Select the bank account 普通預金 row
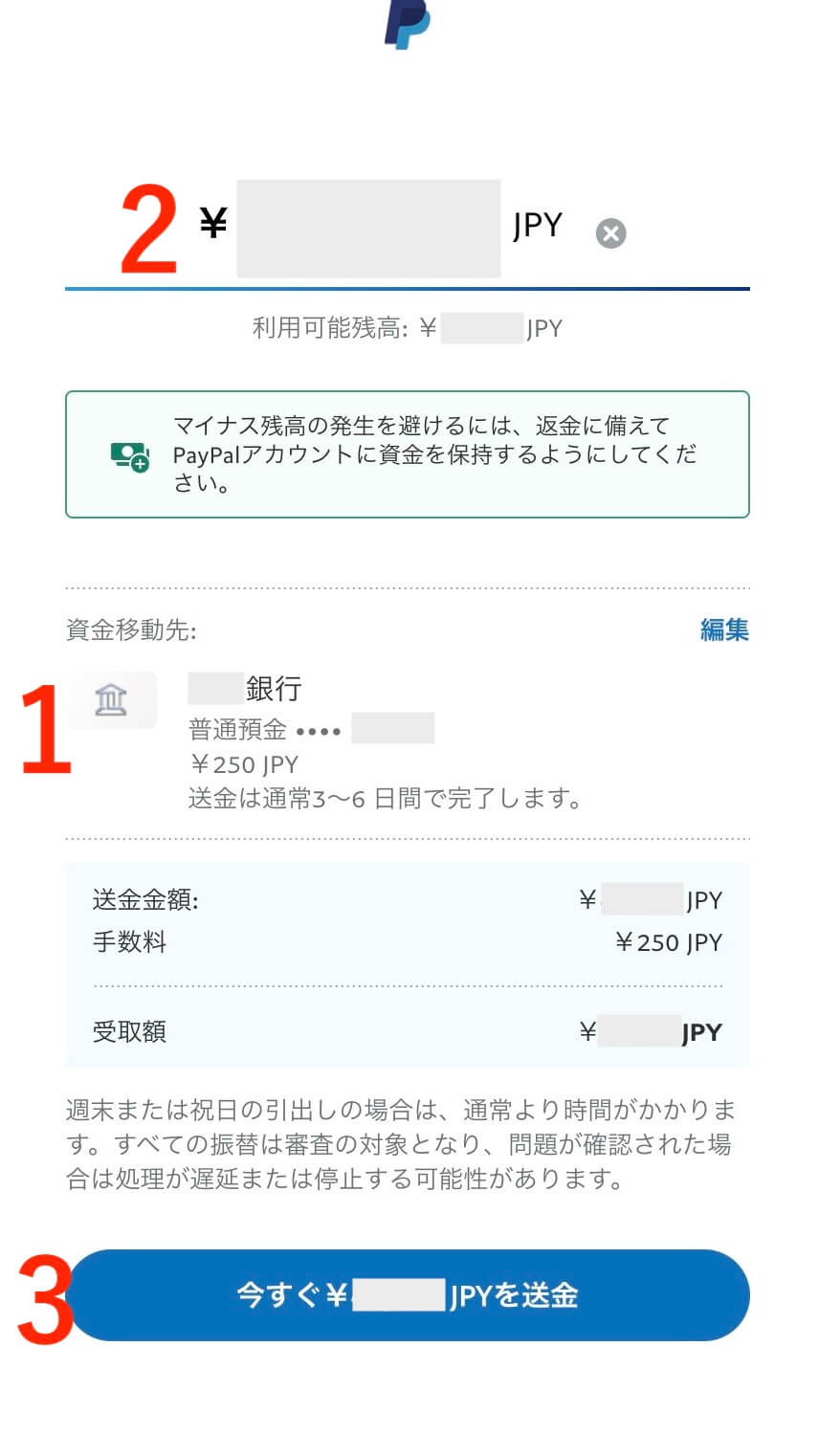The width and height of the screenshot is (819, 1456). [383, 740]
